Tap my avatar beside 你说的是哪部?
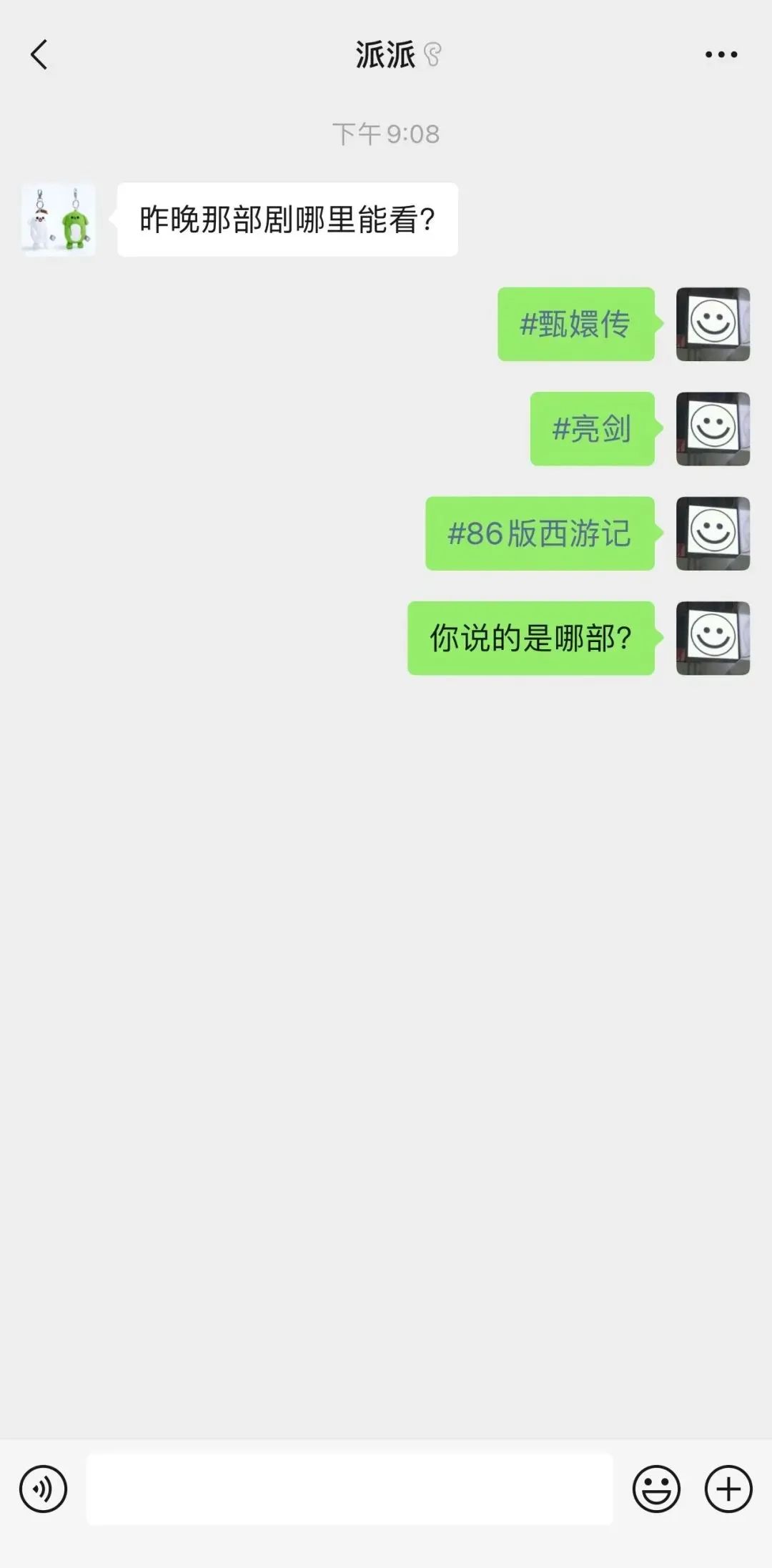The width and height of the screenshot is (772, 1568). (x=713, y=638)
